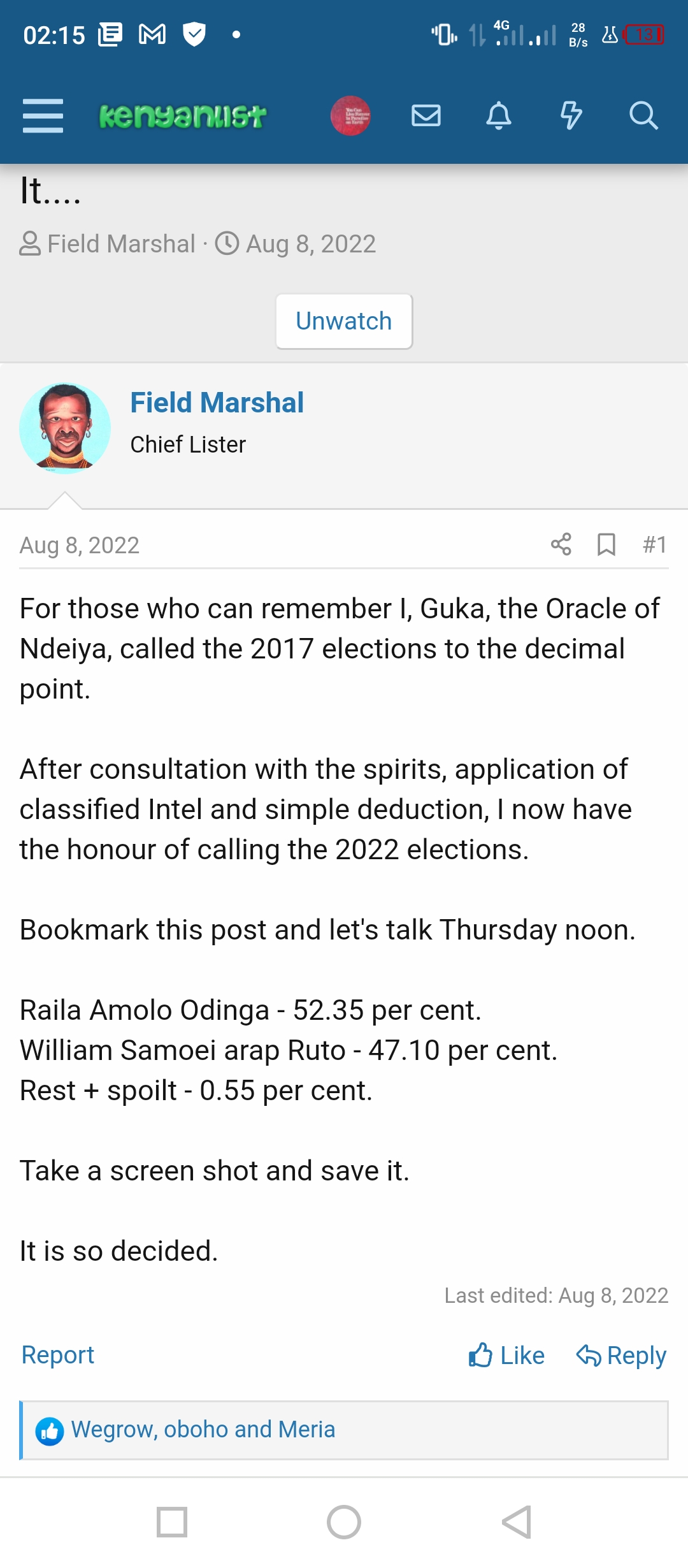Go back using system back button
This screenshot has width=688, height=1568.
[516, 1523]
